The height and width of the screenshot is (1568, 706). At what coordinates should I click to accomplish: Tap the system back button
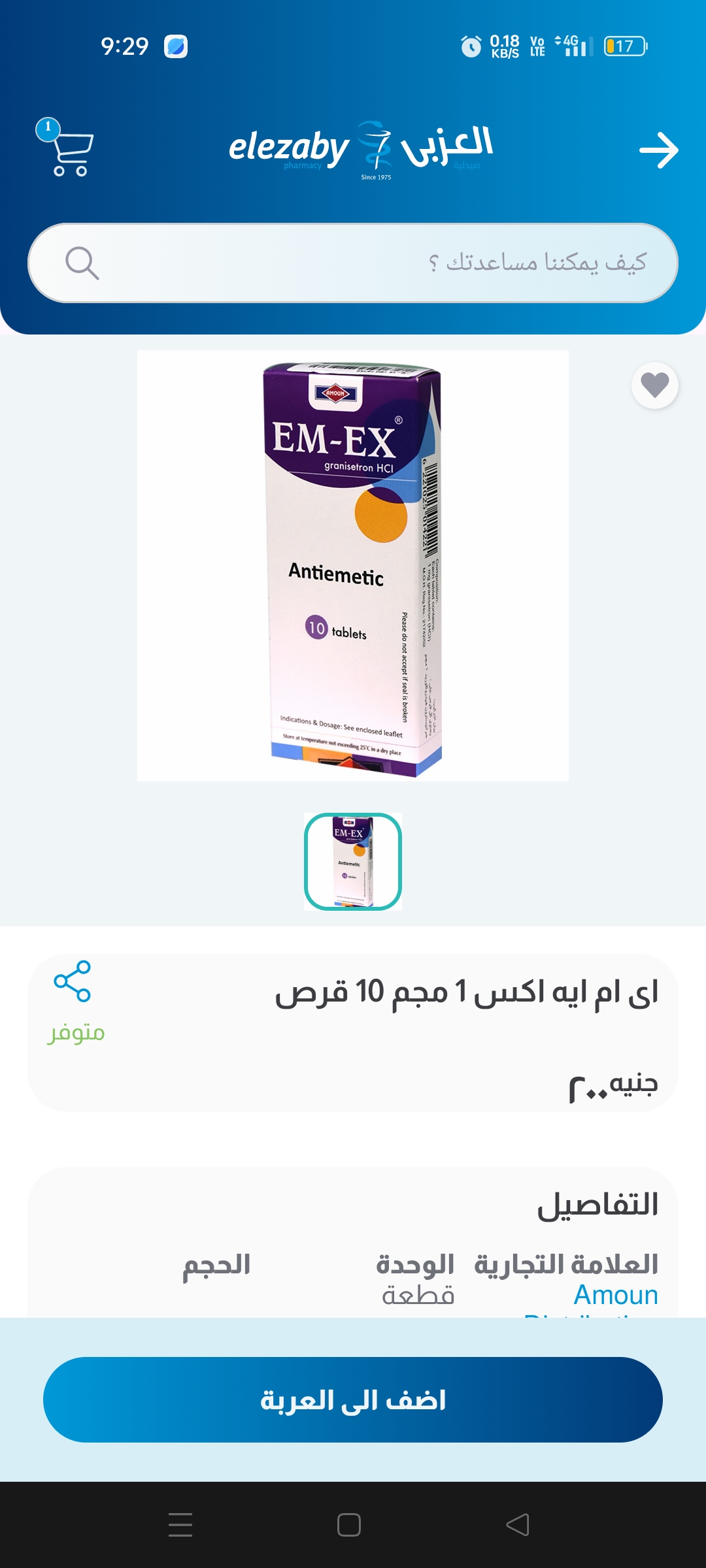(518, 1525)
